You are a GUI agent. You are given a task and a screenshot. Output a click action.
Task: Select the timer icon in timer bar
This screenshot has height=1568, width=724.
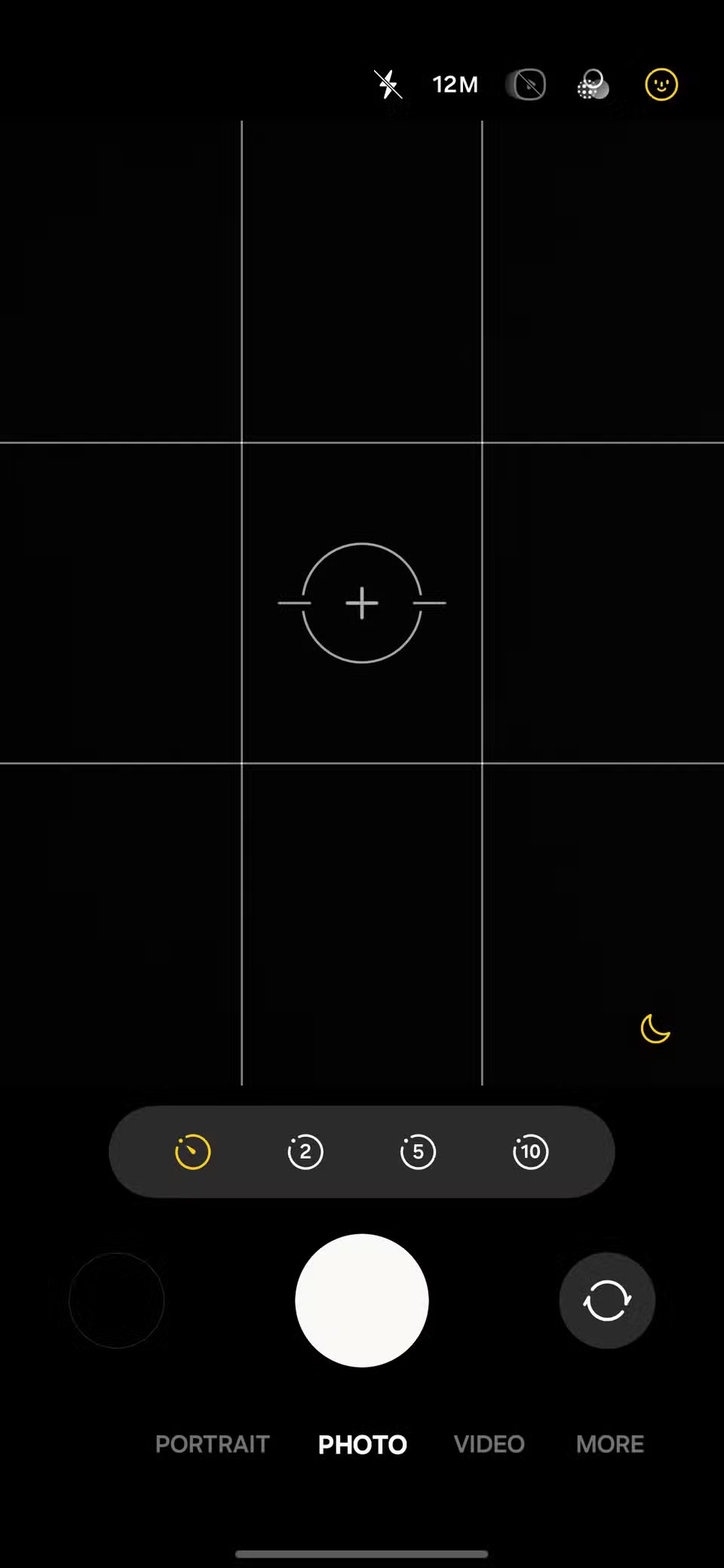click(192, 1151)
